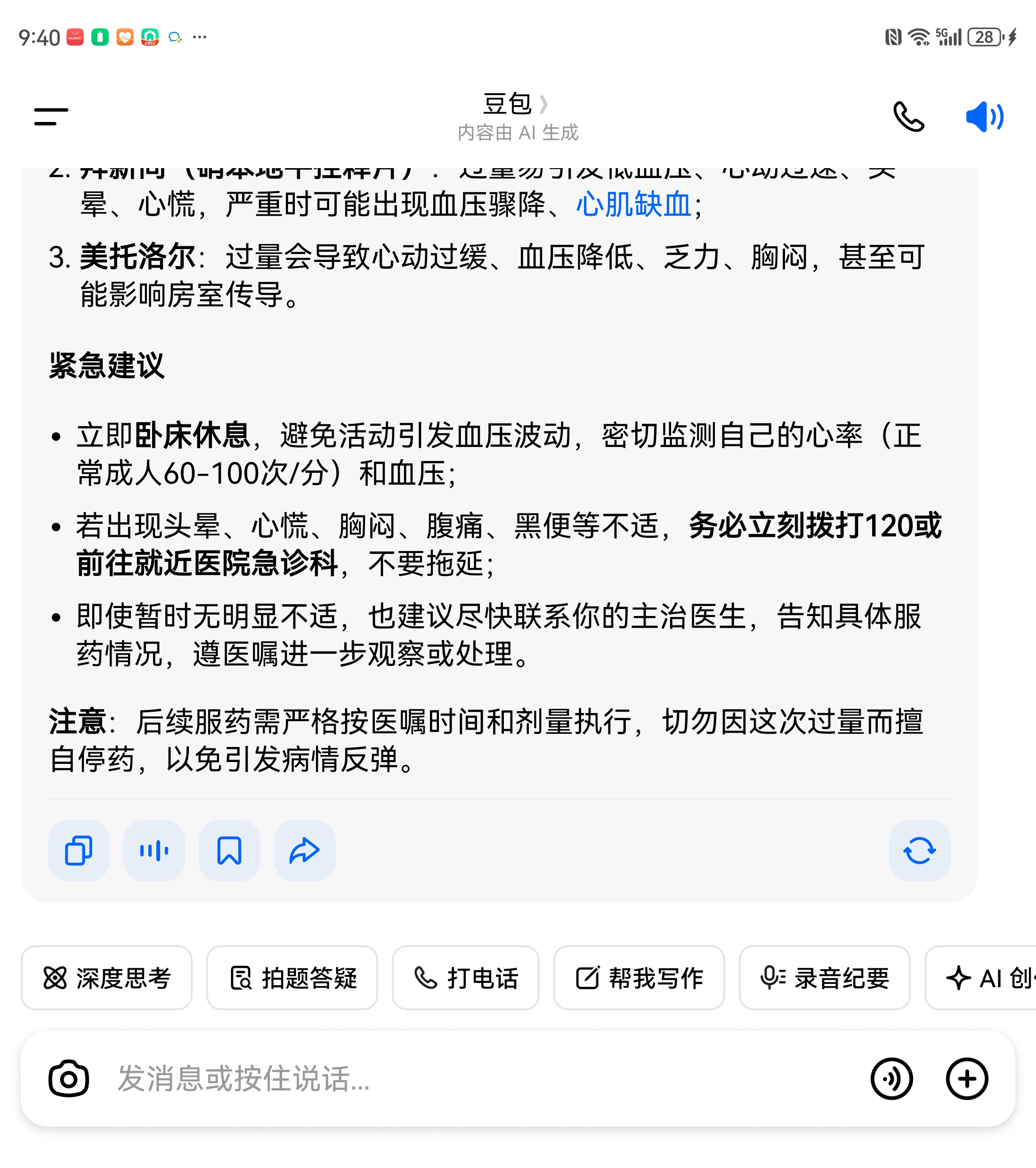Launch 录音纪要 feature
The image size is (1036, 1168).
click(x=824, y=978)
